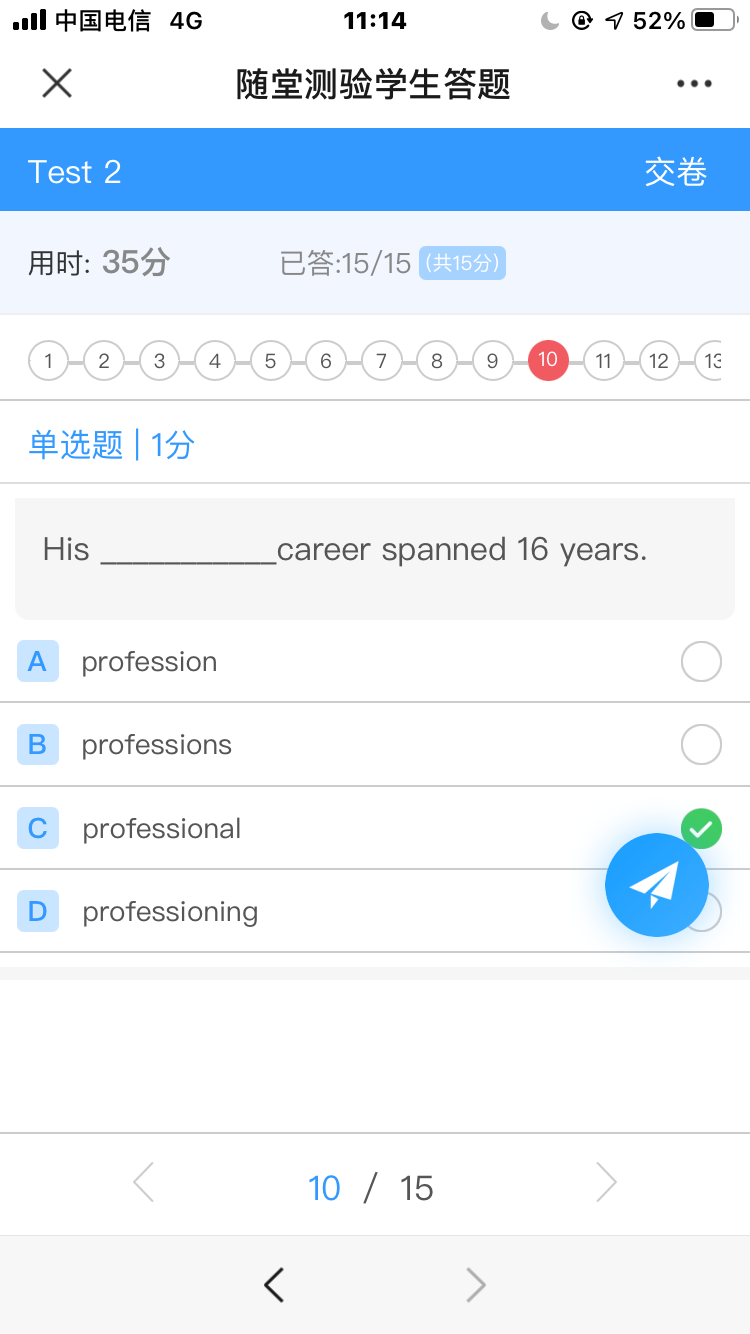
Task: Jump to question 12
Action: [x=658, y=361]
